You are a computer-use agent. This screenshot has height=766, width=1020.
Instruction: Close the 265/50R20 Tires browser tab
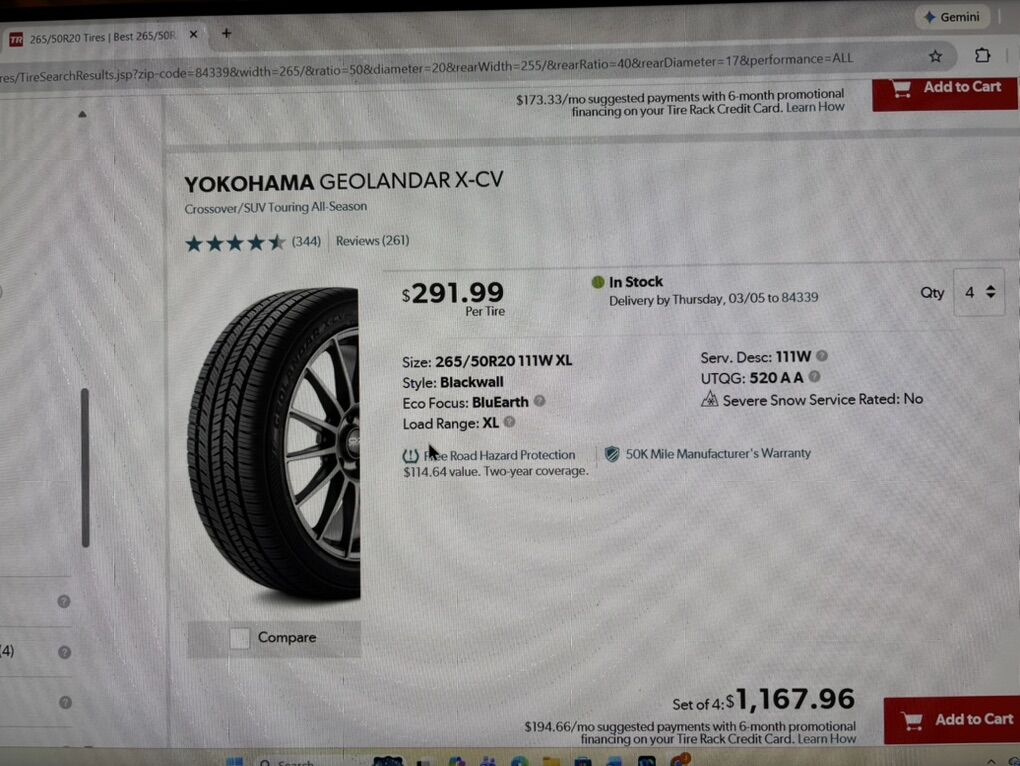click(193, 34)
